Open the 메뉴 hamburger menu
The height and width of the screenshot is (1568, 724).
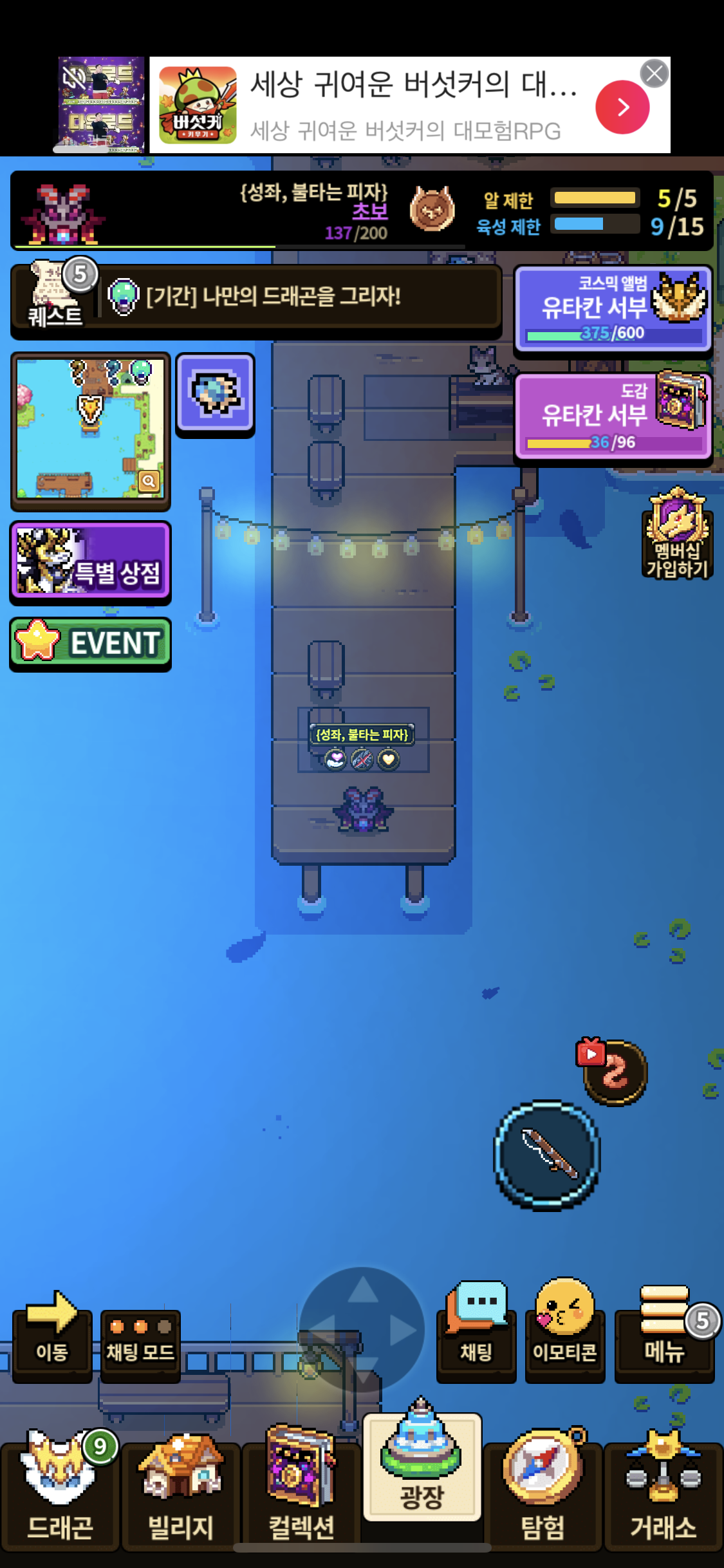tap(665, 1338)
